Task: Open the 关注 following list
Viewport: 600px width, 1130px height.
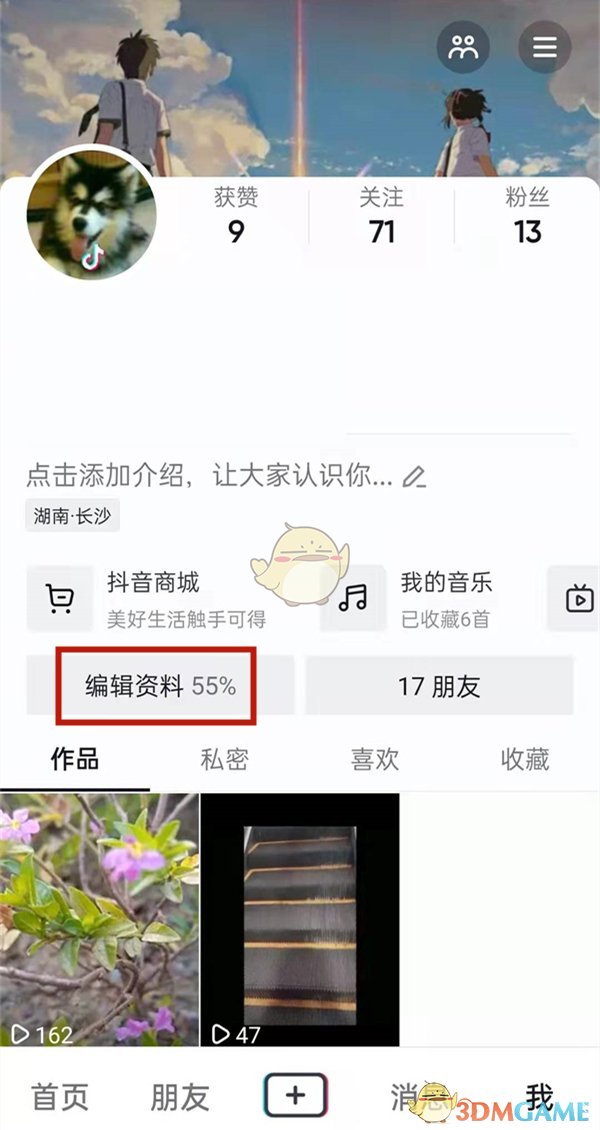Action: click(382, 216)
